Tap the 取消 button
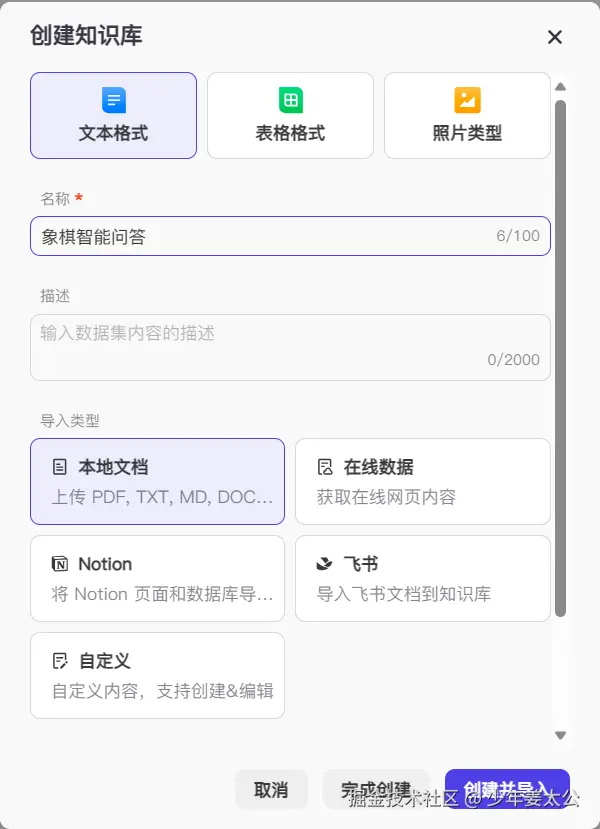 pyautogui.click(x=271, y=789)
